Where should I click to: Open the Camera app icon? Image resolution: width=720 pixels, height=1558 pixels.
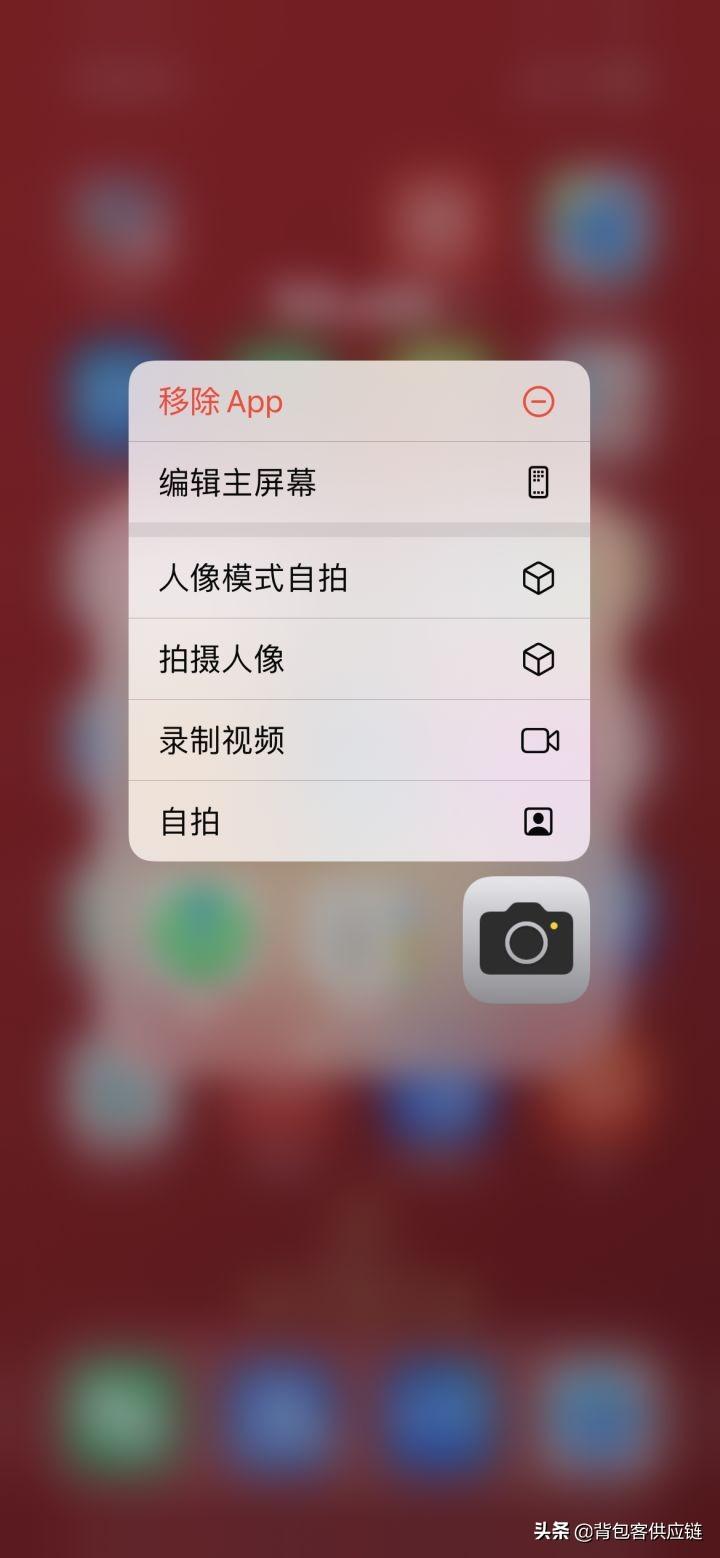[526, 940]
